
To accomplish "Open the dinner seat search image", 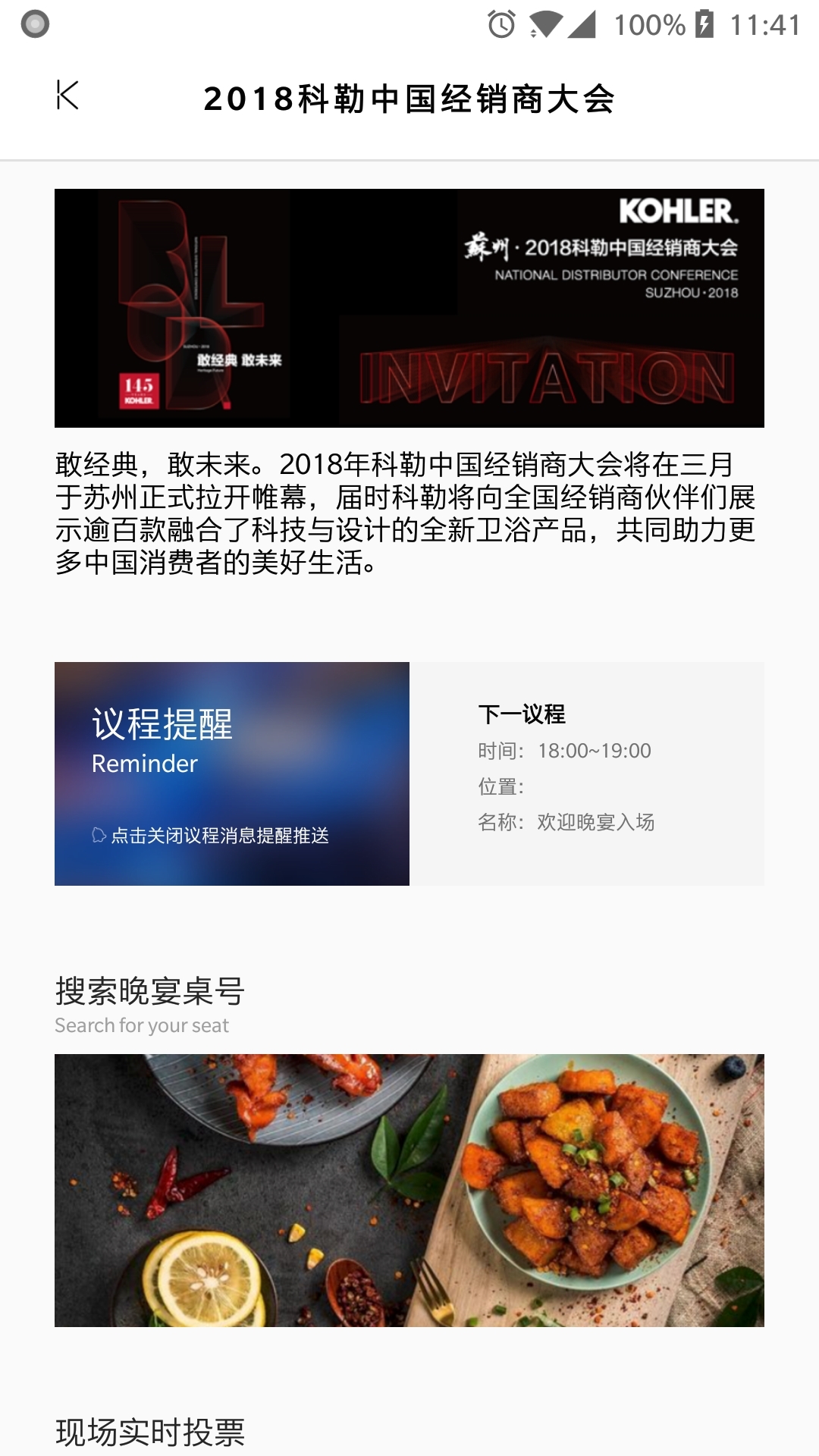I will (x=409, y=1189).
